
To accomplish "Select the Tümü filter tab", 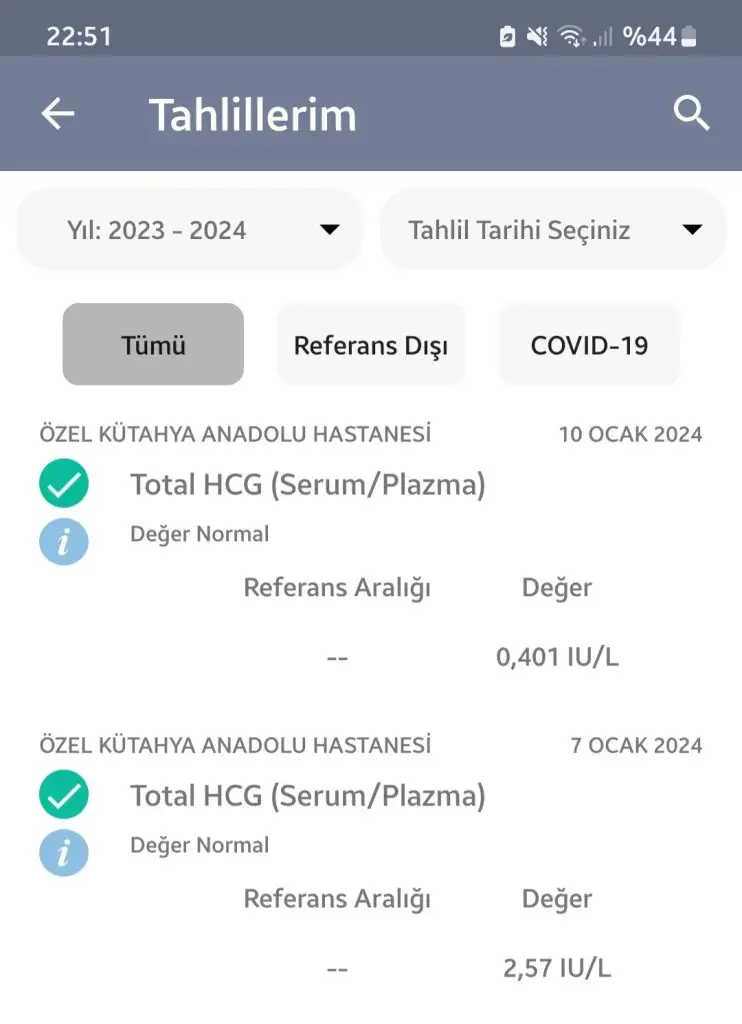I will pos(153,345).
